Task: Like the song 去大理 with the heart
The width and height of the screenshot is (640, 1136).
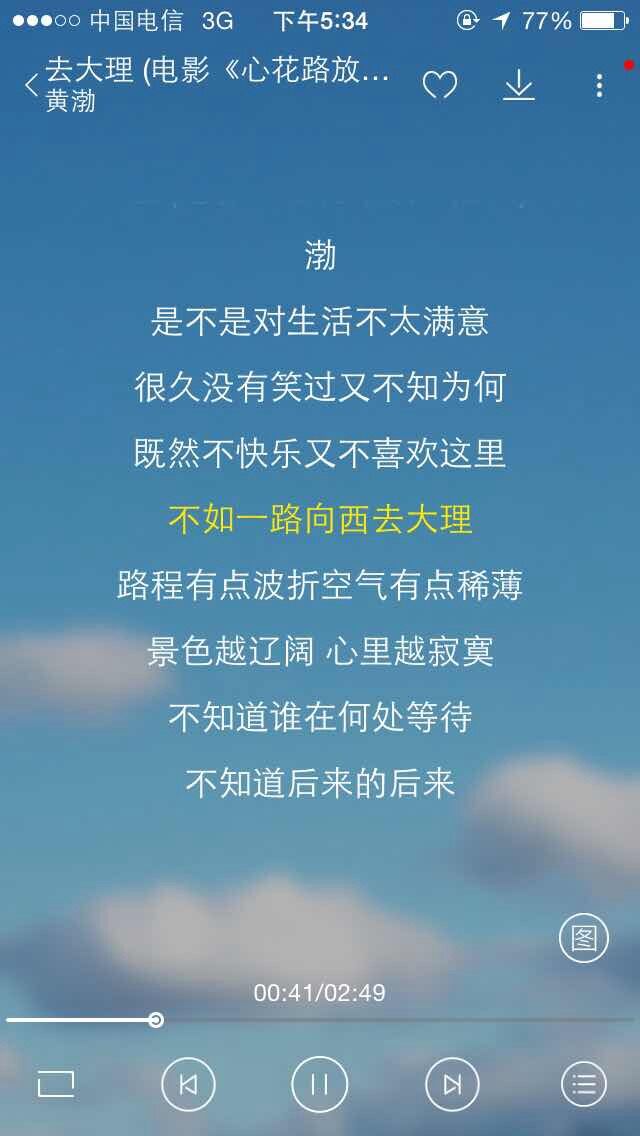Action: 439,86
